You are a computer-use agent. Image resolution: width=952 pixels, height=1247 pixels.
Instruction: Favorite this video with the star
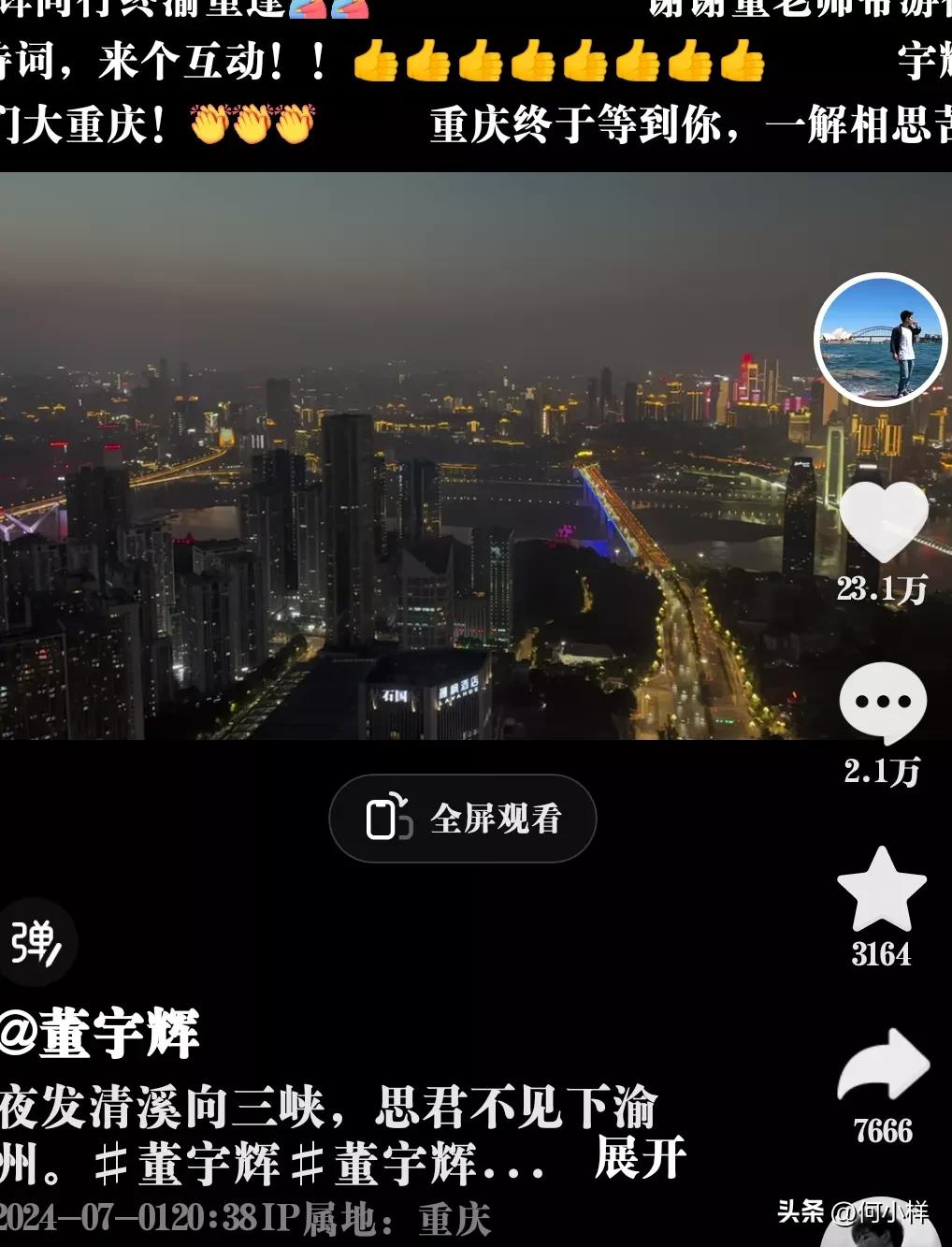[881, 890]
